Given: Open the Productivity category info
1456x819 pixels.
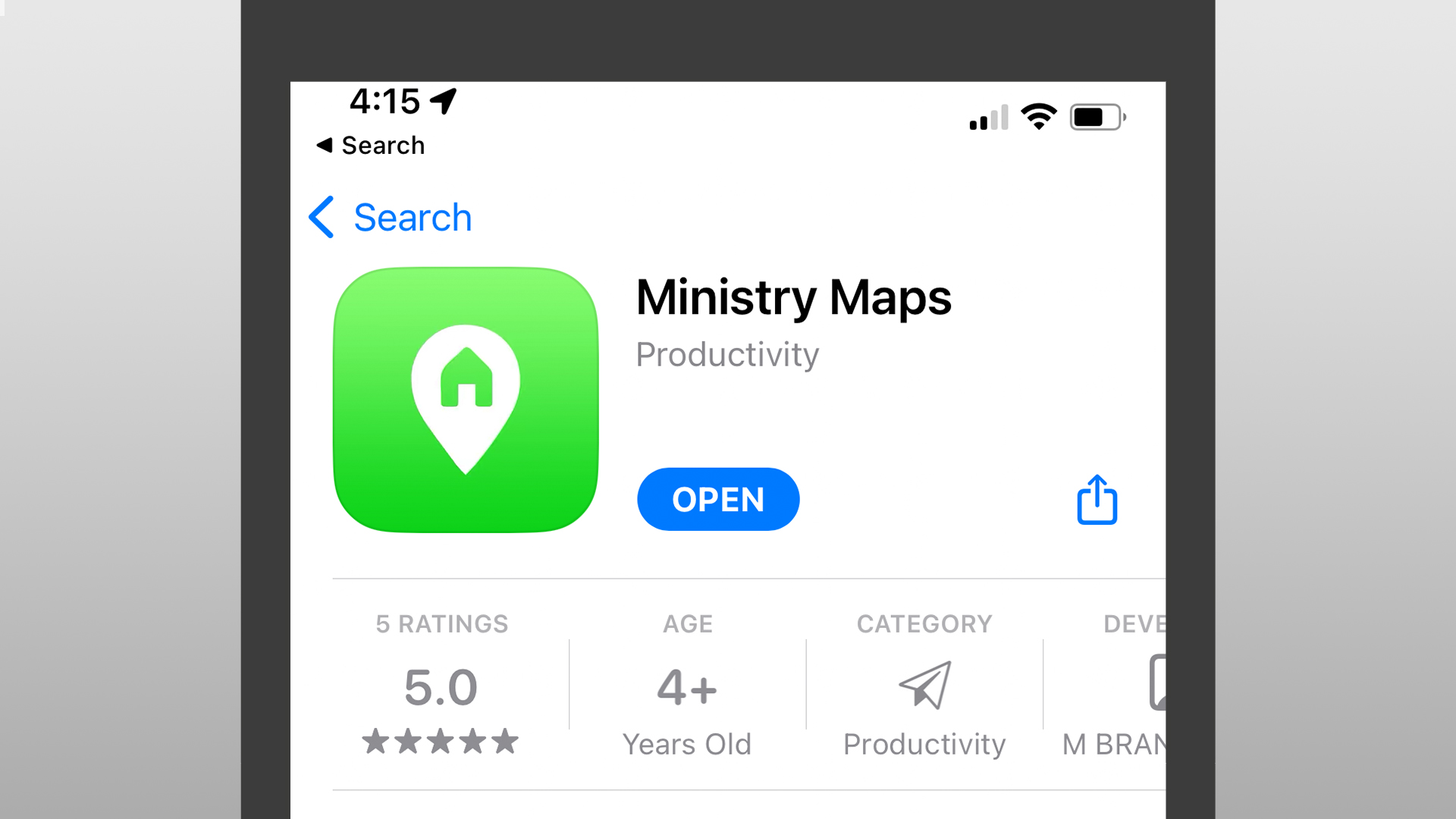Looking at the screenshot, I should [x=924, y=686].
